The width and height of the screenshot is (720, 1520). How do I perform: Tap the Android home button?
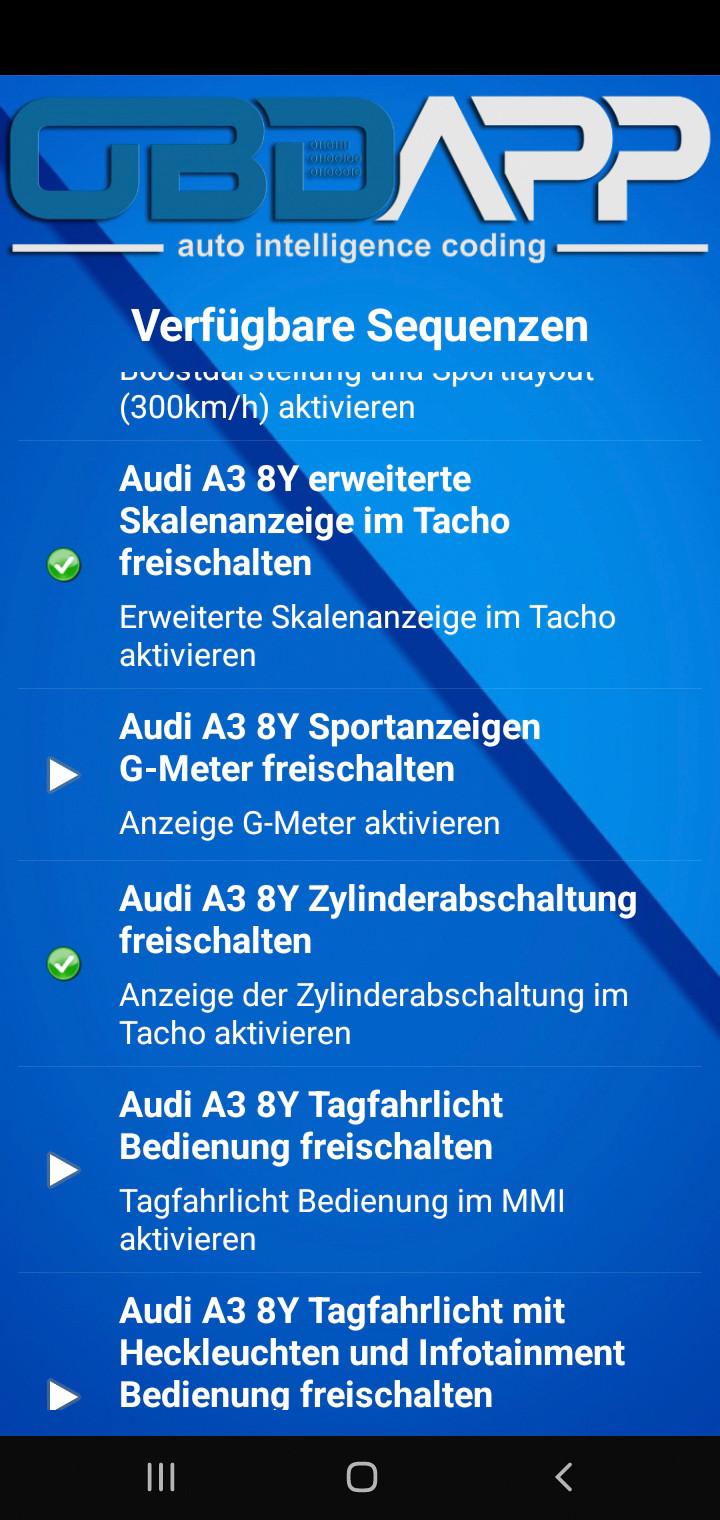tap(363, 1475)
